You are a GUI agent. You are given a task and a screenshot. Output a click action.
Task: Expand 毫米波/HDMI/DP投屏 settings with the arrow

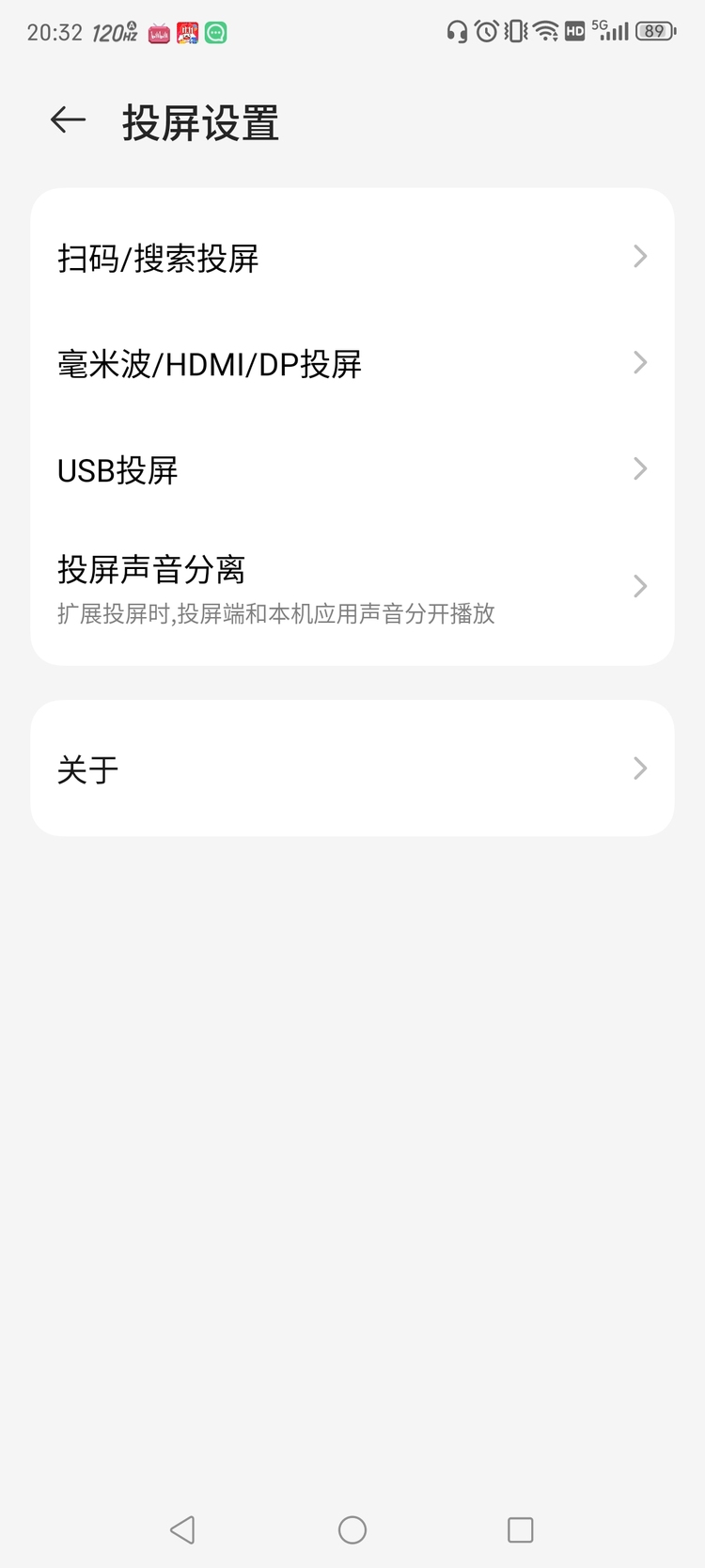(x=640, y=363)
